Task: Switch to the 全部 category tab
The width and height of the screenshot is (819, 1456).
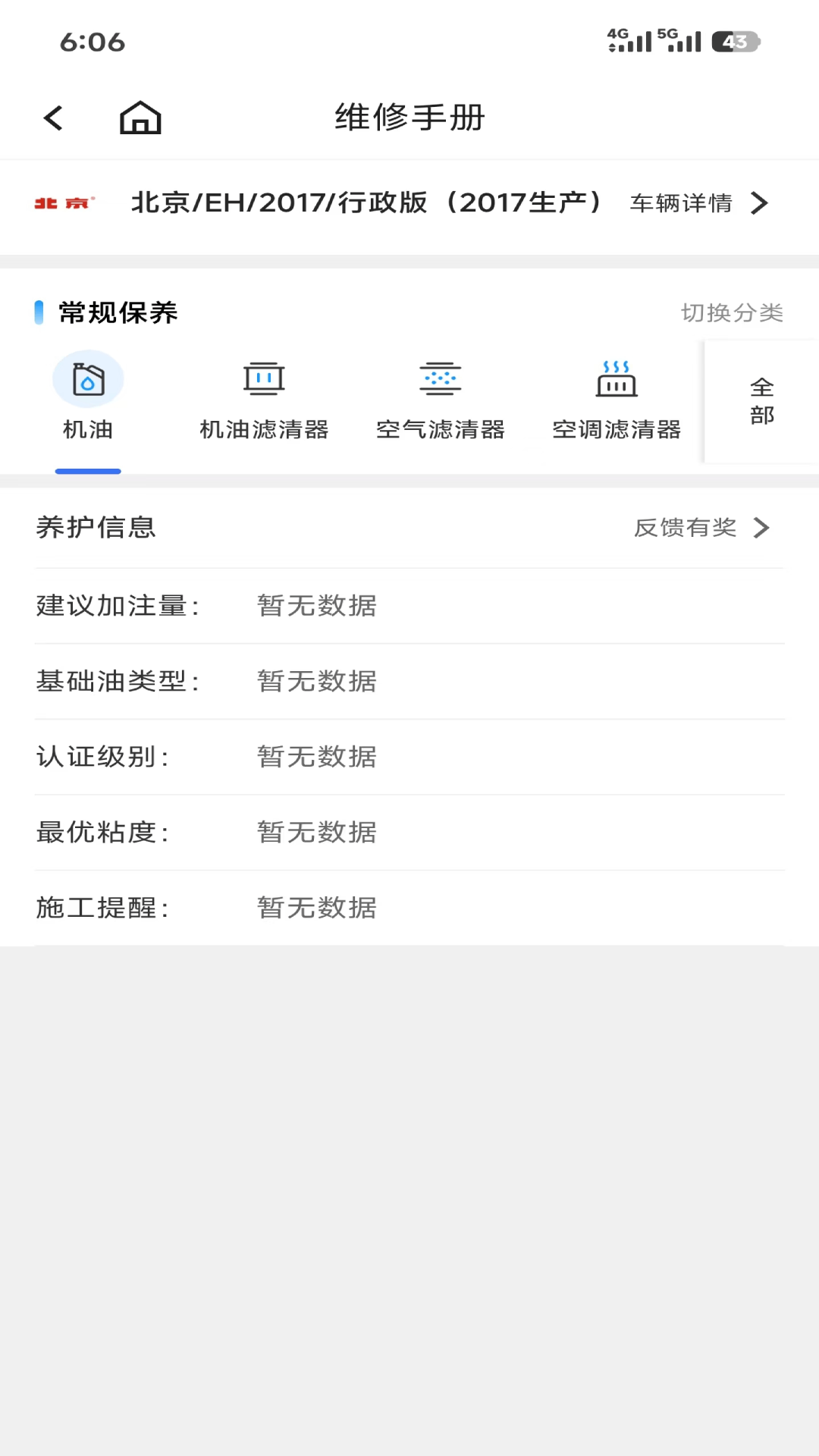Action: (x=761, y=401)
